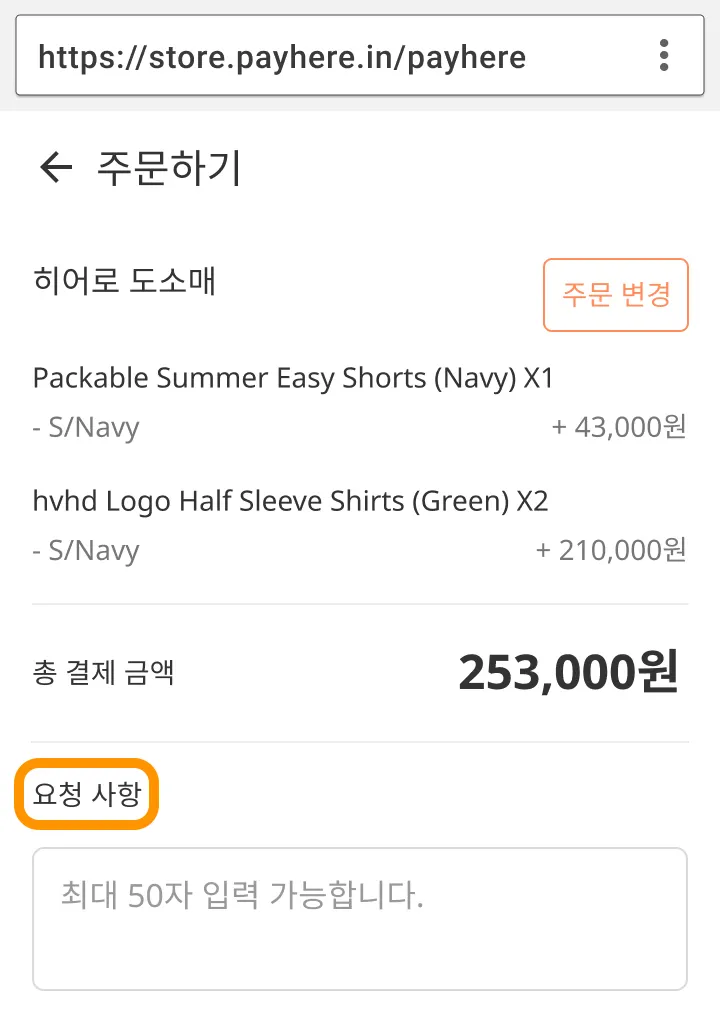Select the store.payhere.in address bar

300,57
